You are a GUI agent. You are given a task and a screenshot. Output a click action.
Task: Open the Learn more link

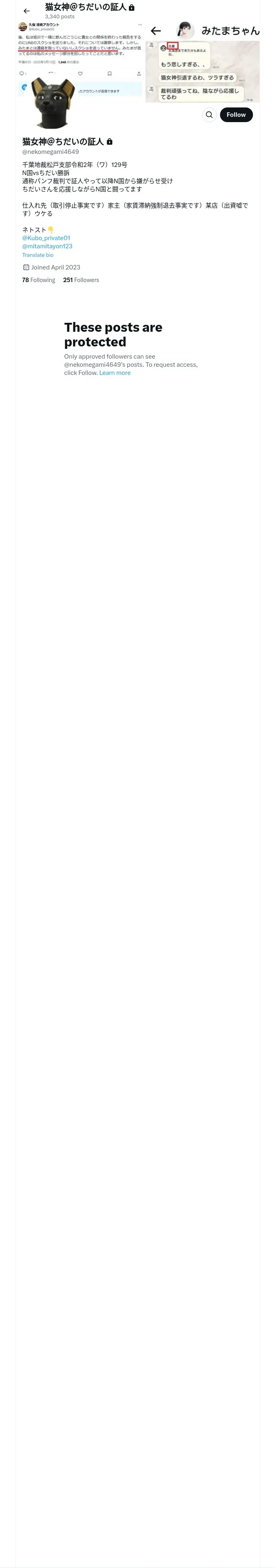114,373
